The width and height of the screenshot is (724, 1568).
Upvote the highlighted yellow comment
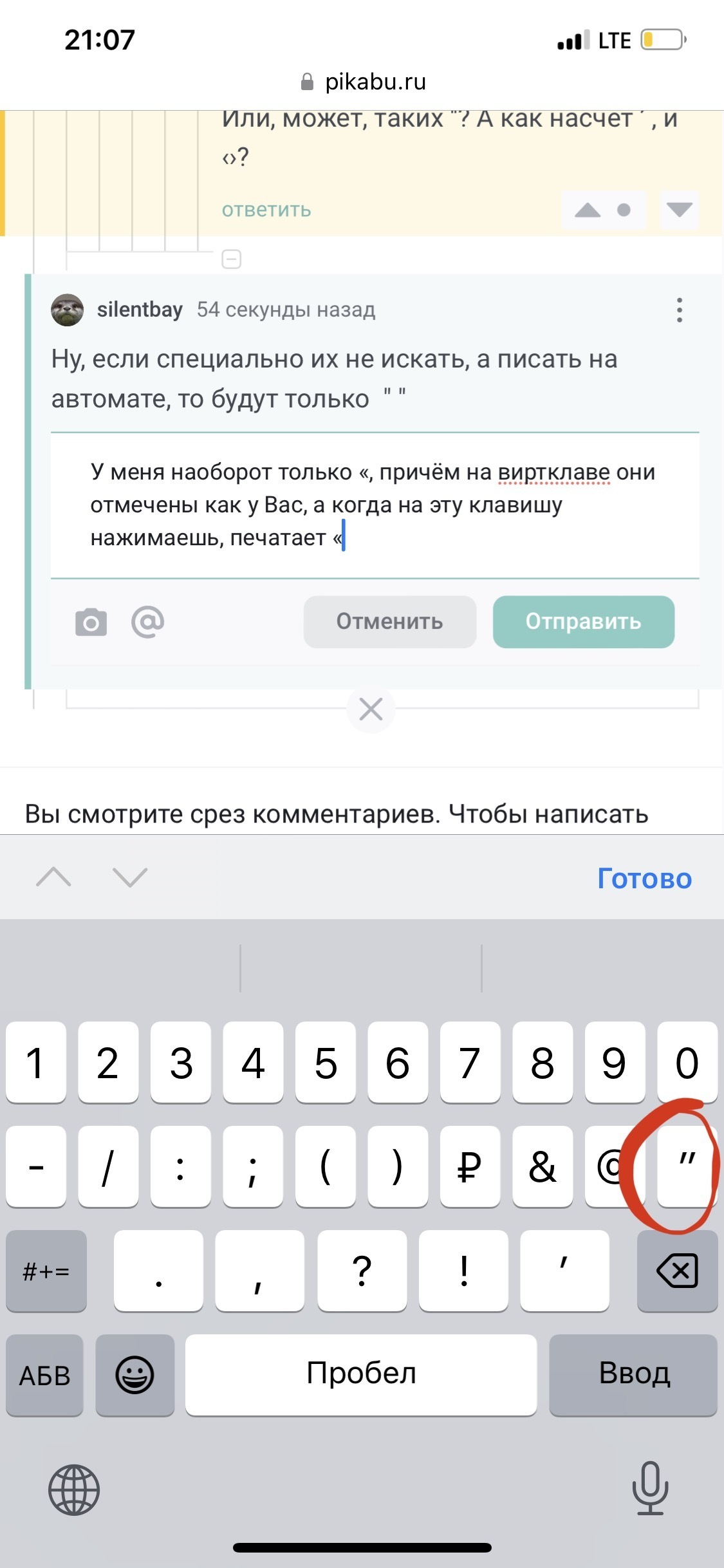(588, 210)
